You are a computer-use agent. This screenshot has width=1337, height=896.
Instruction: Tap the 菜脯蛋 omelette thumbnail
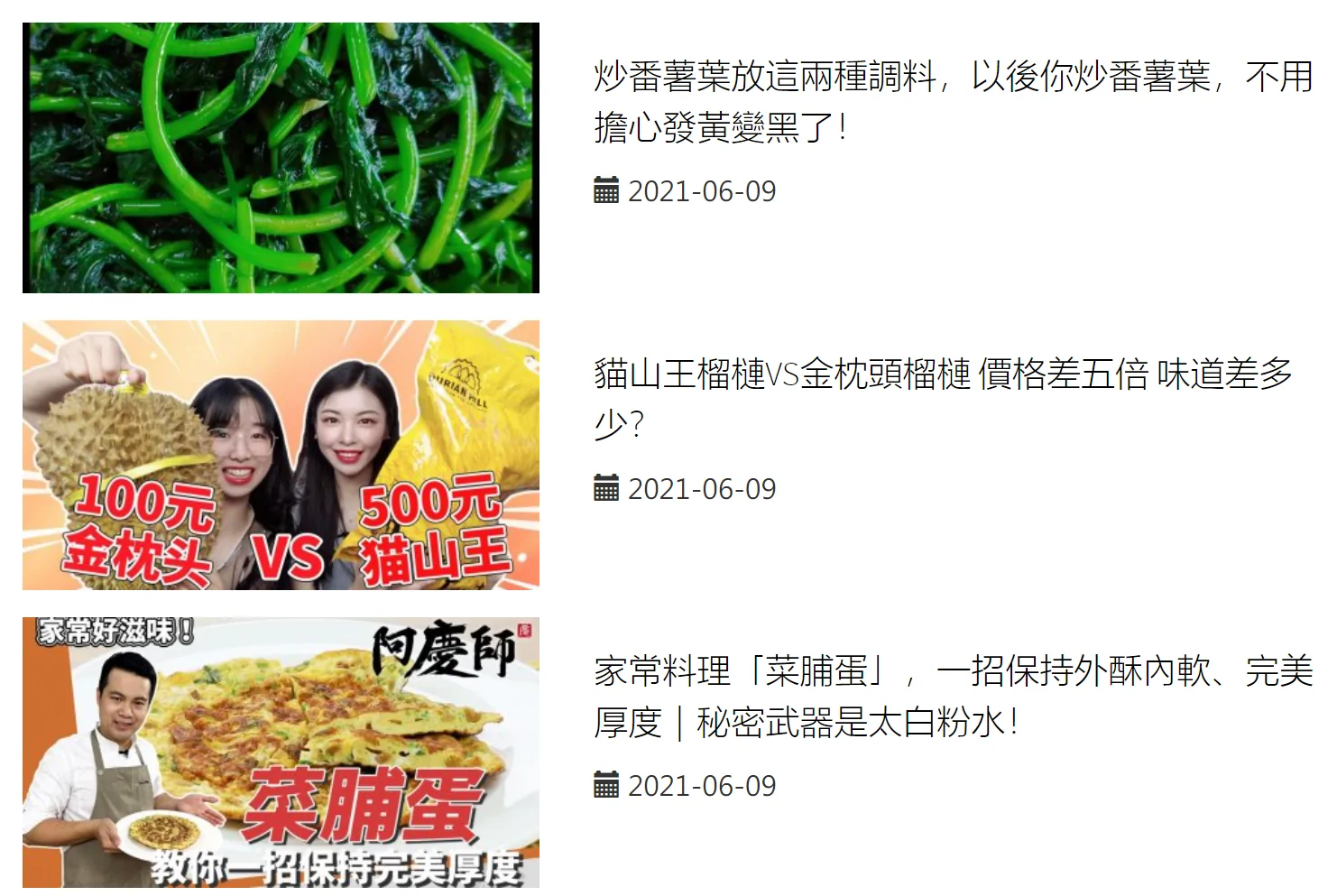tap(281, 752)
